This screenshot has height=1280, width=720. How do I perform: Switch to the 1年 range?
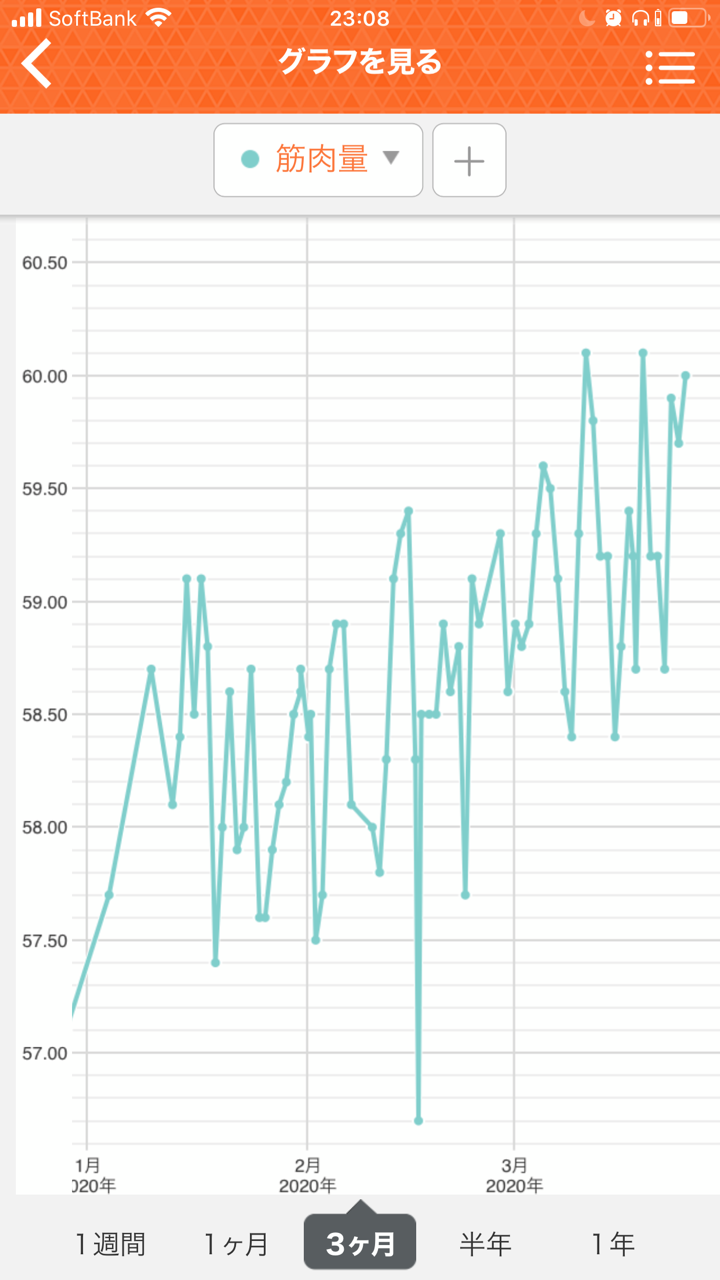[x=611, y=1244]
